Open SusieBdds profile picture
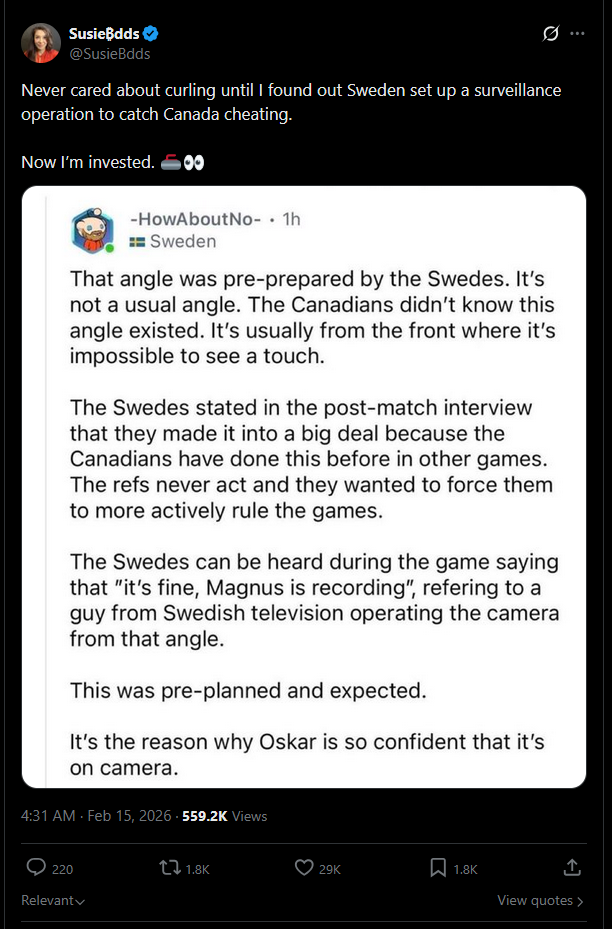 (40, 42)
